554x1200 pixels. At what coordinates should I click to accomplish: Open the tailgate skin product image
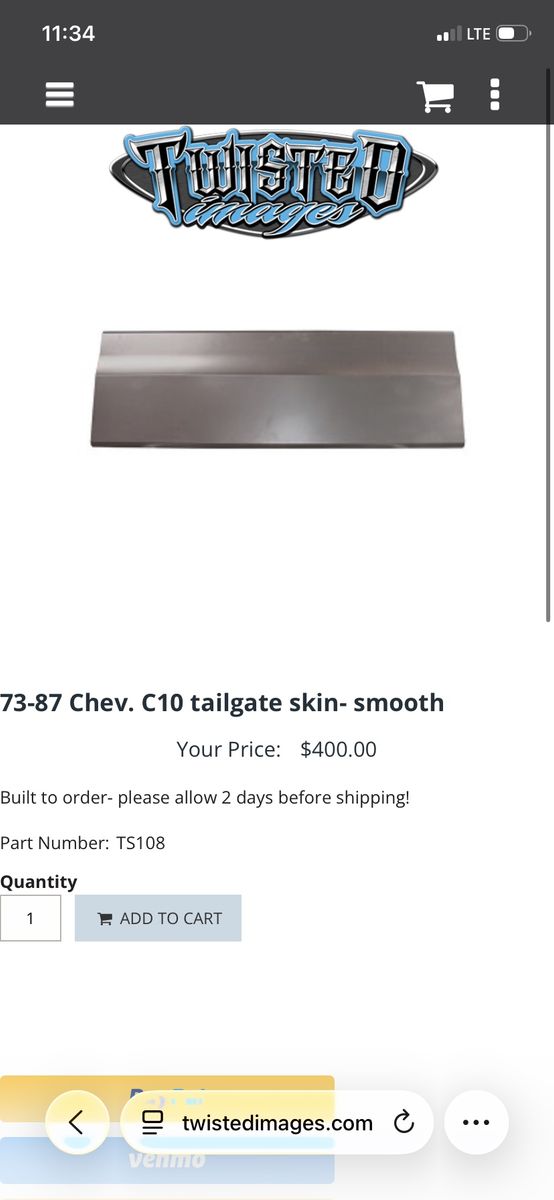[x=277, y=390]
